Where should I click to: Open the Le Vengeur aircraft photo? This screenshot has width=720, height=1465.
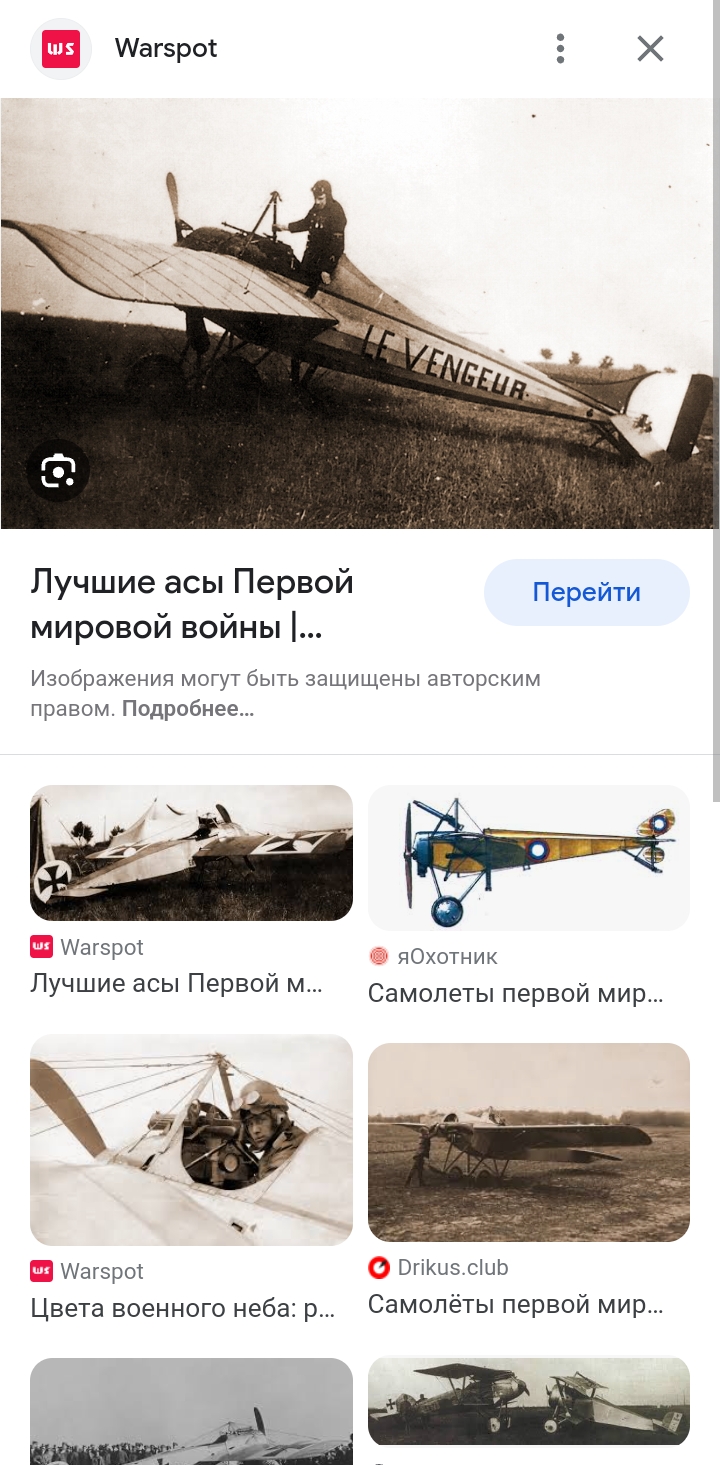tap(358, 313)
